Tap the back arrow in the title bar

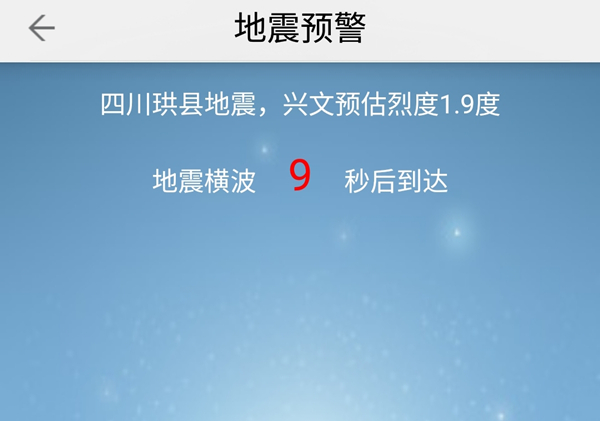tap(41, 29)
